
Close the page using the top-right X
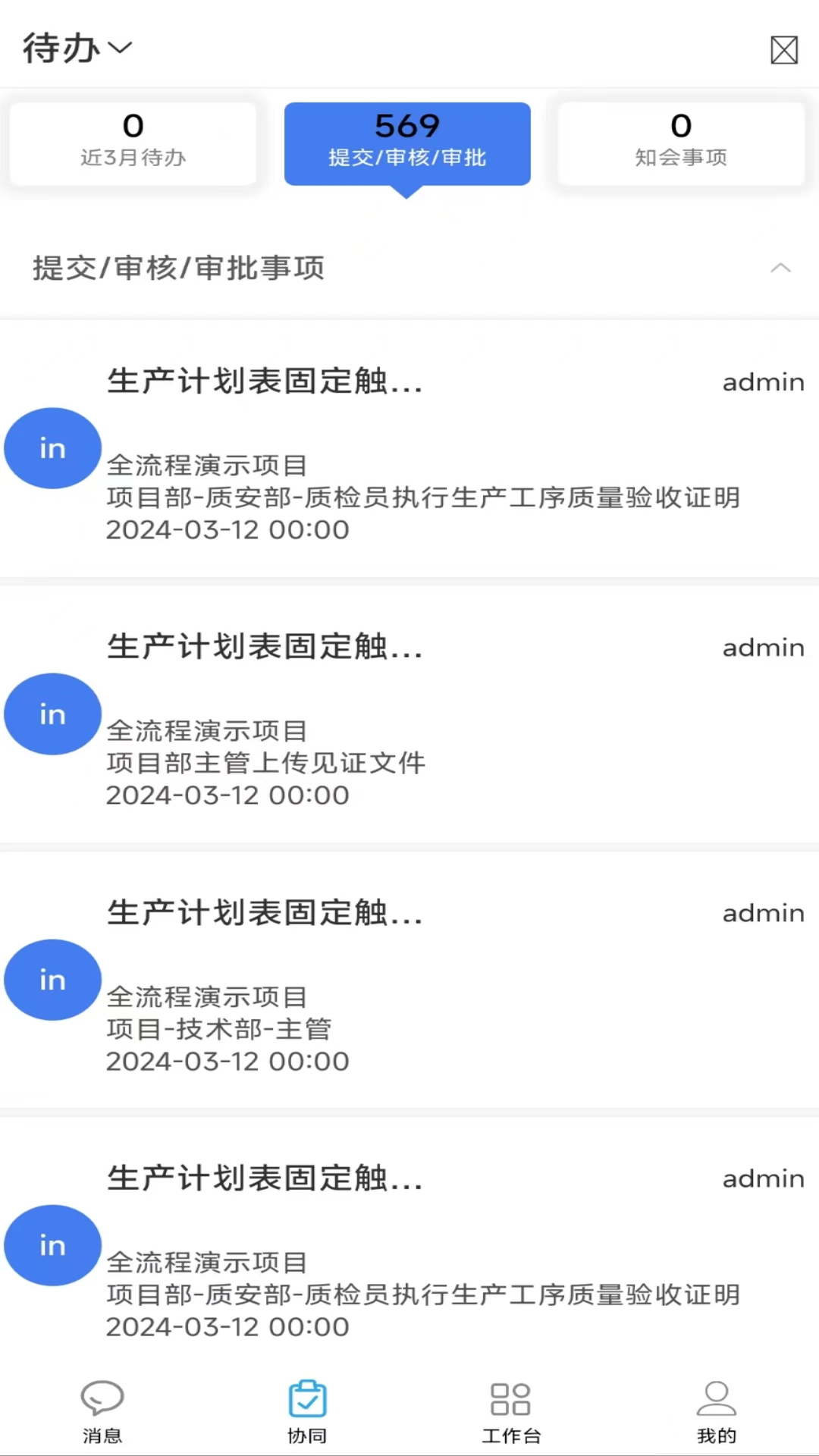pos(784,49)
